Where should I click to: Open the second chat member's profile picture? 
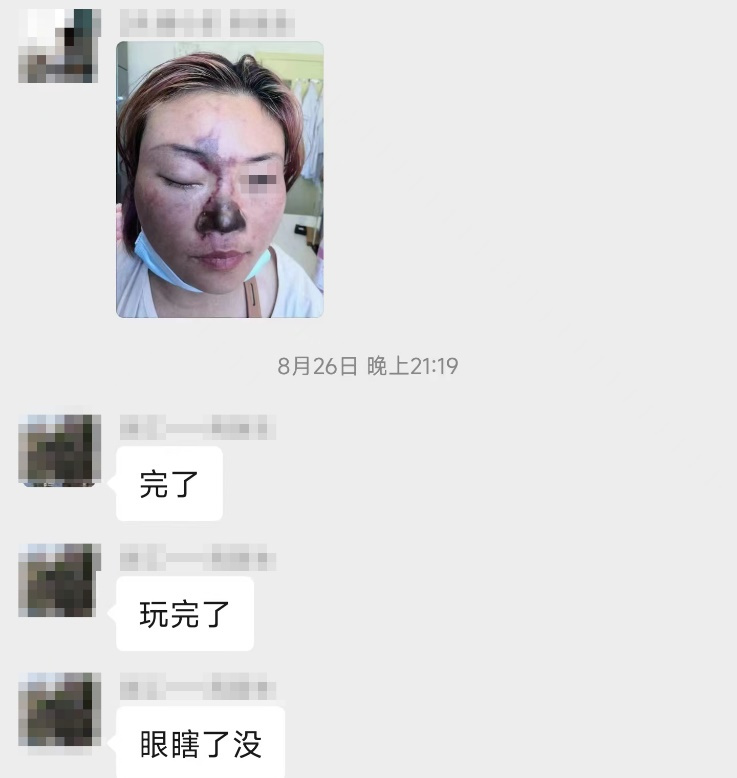(x=58, y=450)
